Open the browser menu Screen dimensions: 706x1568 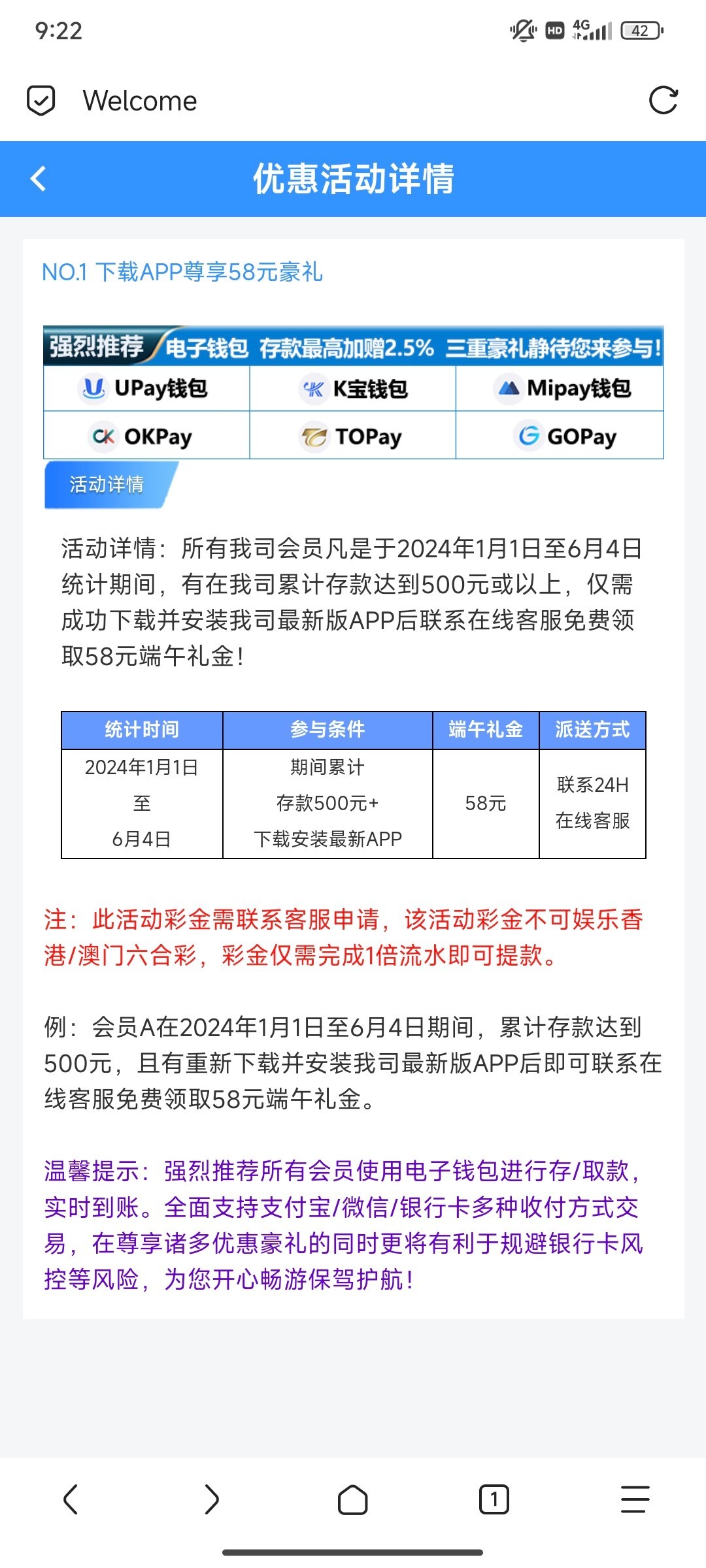tap(635, 1499)
